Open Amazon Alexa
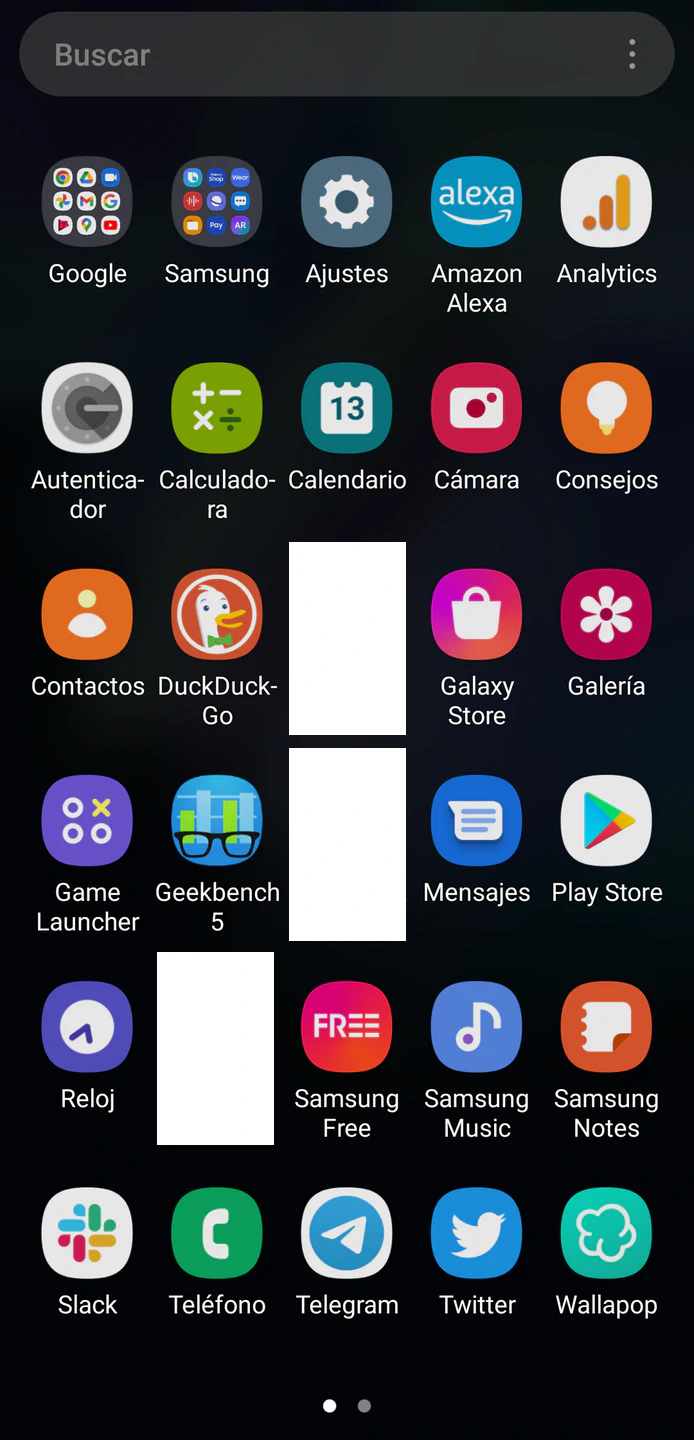The height and width of the screenshot is (1440, 694). [x=477, y=202]
